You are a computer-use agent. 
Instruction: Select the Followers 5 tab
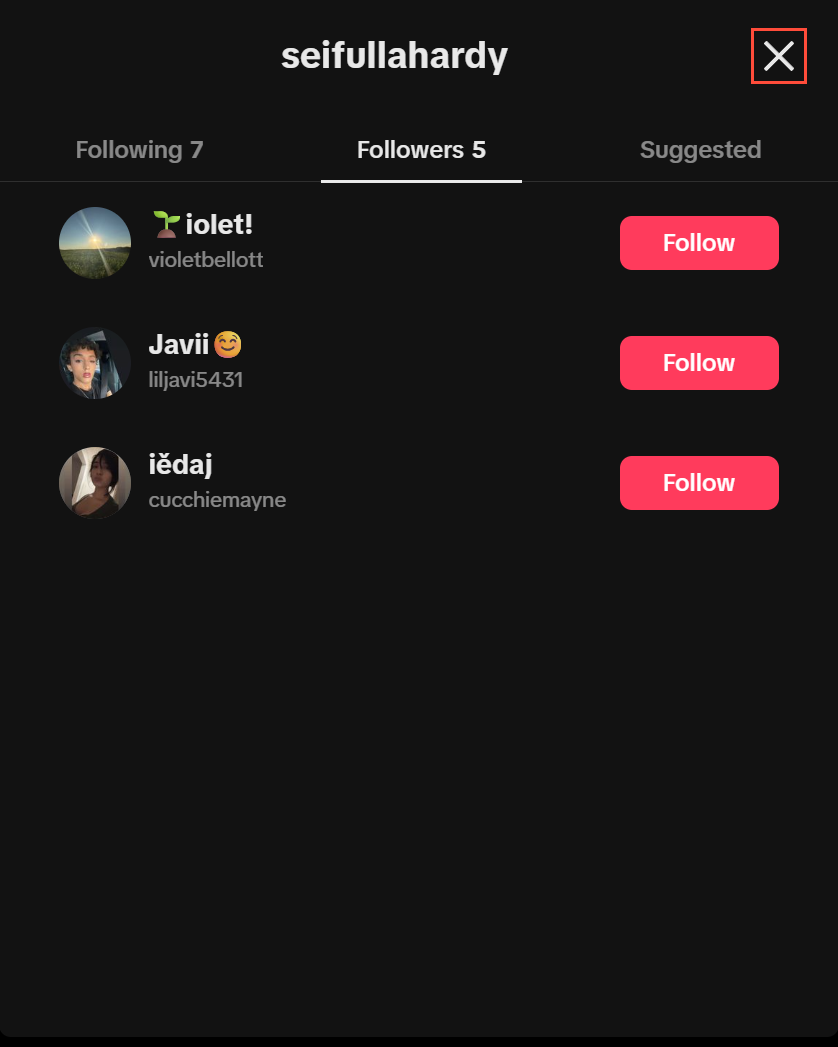(421, 150)
